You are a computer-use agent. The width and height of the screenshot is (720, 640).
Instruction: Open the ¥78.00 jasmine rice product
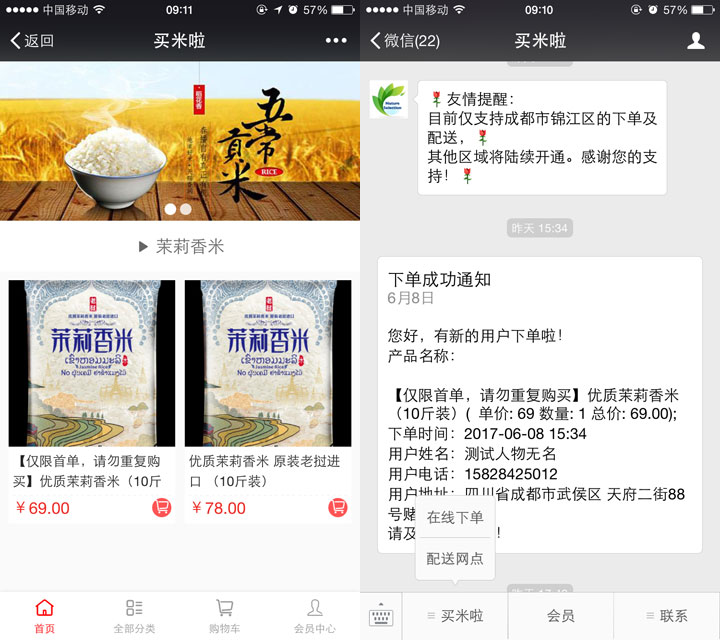click(268, 363)
